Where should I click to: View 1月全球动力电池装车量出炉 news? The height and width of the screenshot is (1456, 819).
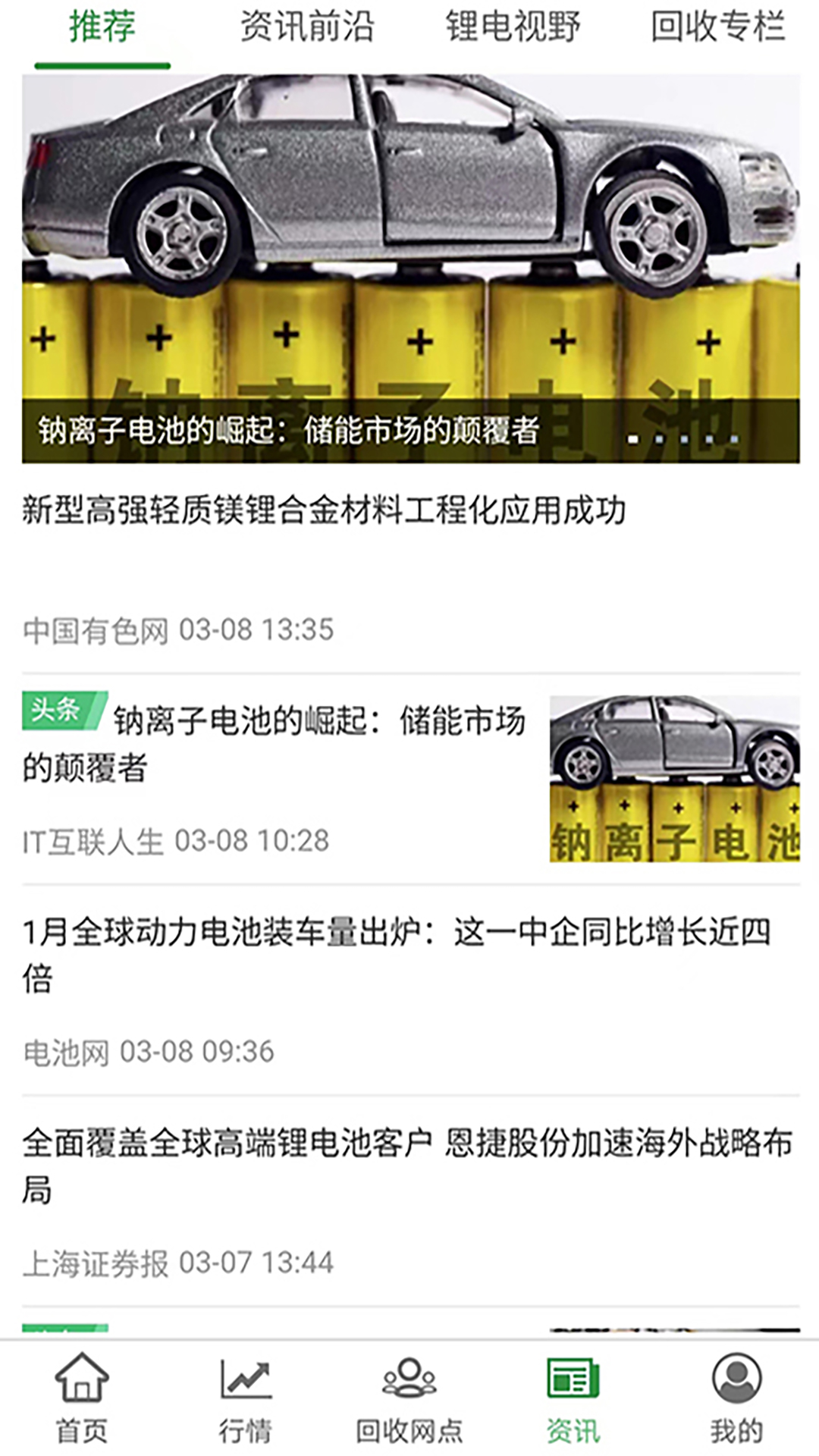pos(396,954)
